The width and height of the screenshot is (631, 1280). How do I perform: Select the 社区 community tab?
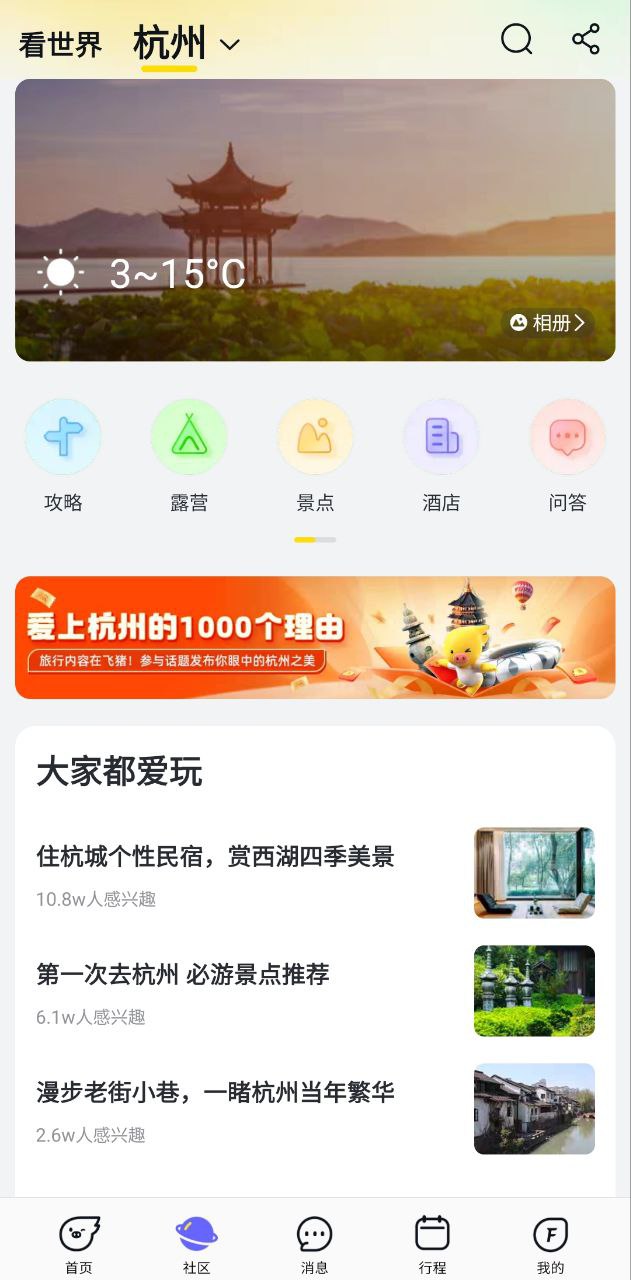point(197,1245)
